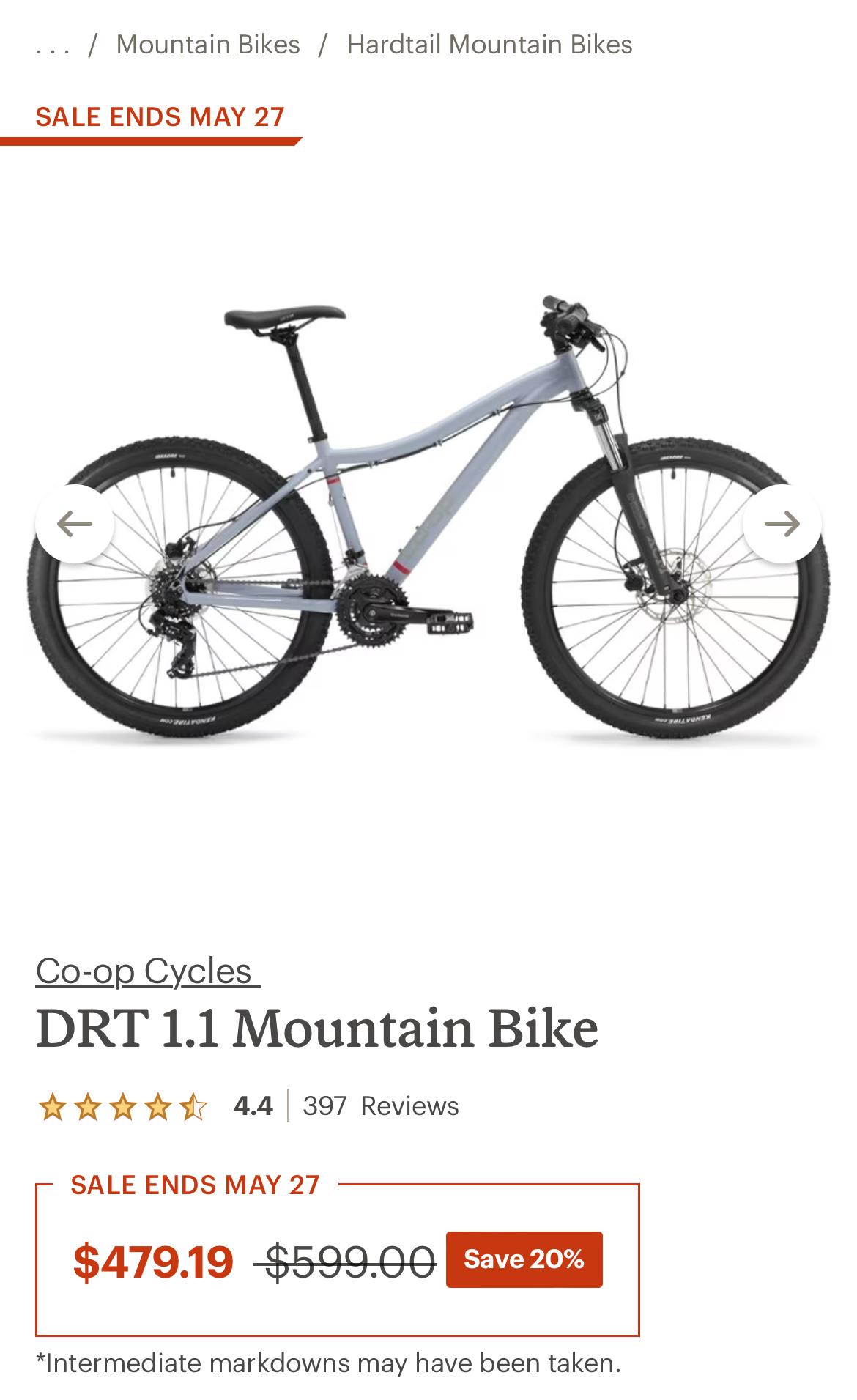The width and height of the screenshot is (857, 1400).
Task: Open the Co-op Cycles brand link
Action: coord(146,971)
